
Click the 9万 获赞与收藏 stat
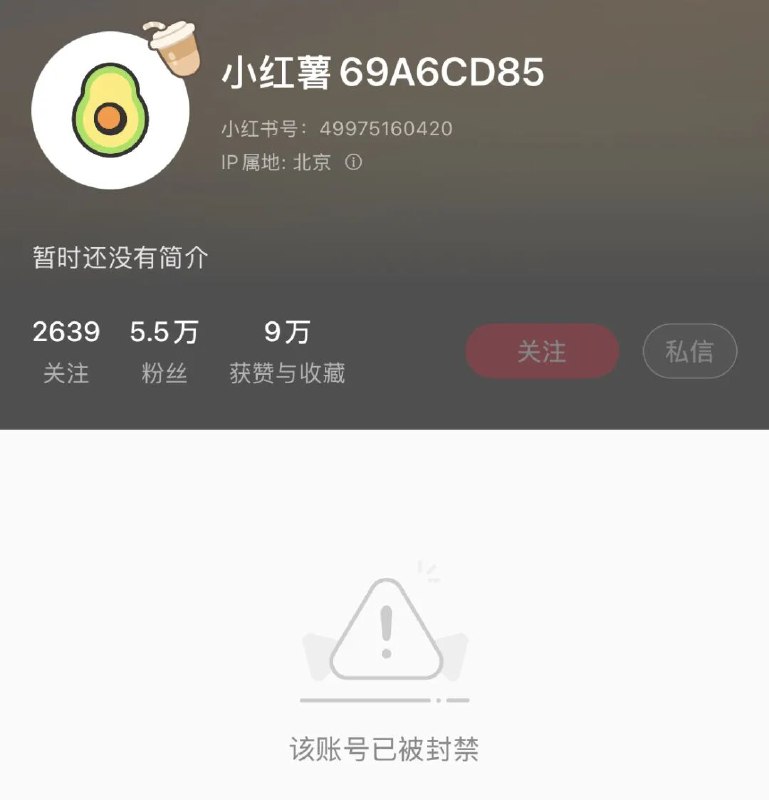[x=286, y=331]
